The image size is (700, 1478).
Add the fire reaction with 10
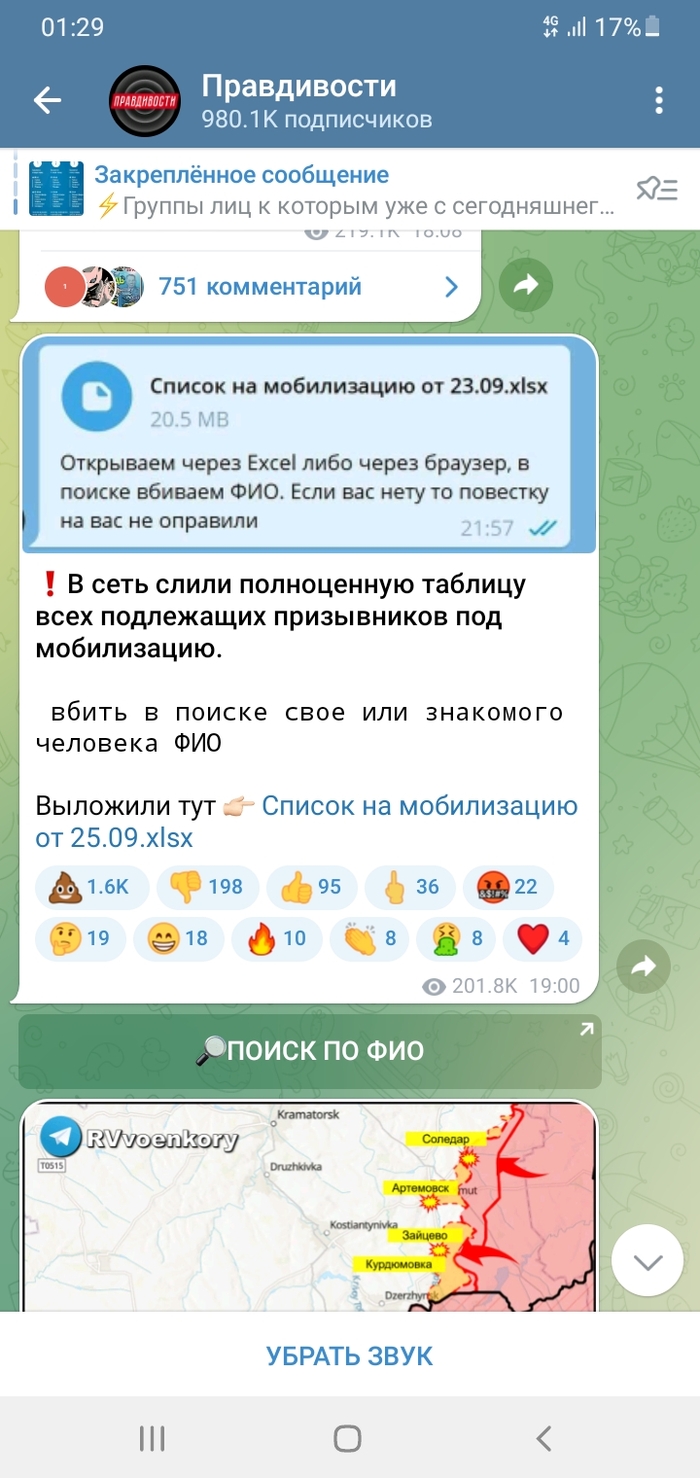277,939
